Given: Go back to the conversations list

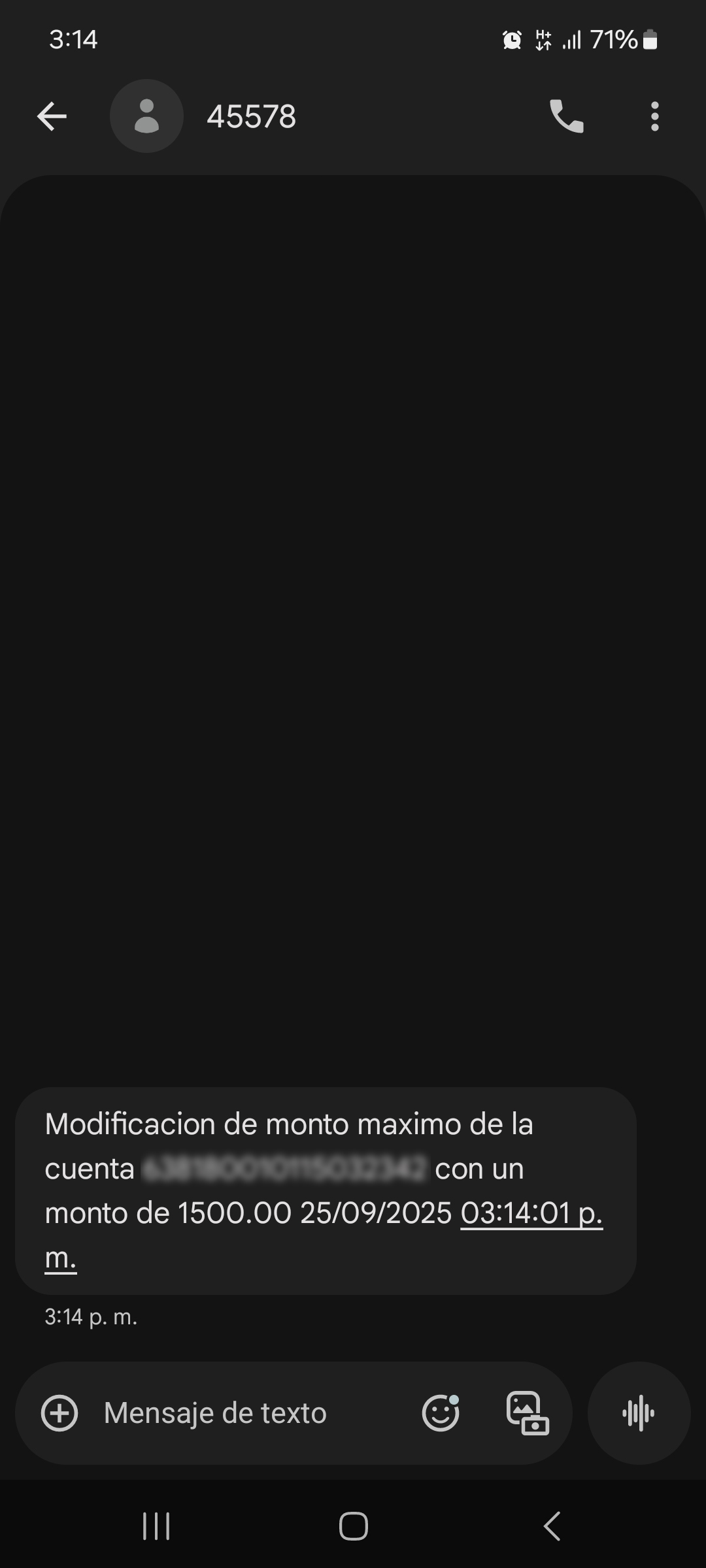Looking at the screenshot, I should (x=52, y=117).
